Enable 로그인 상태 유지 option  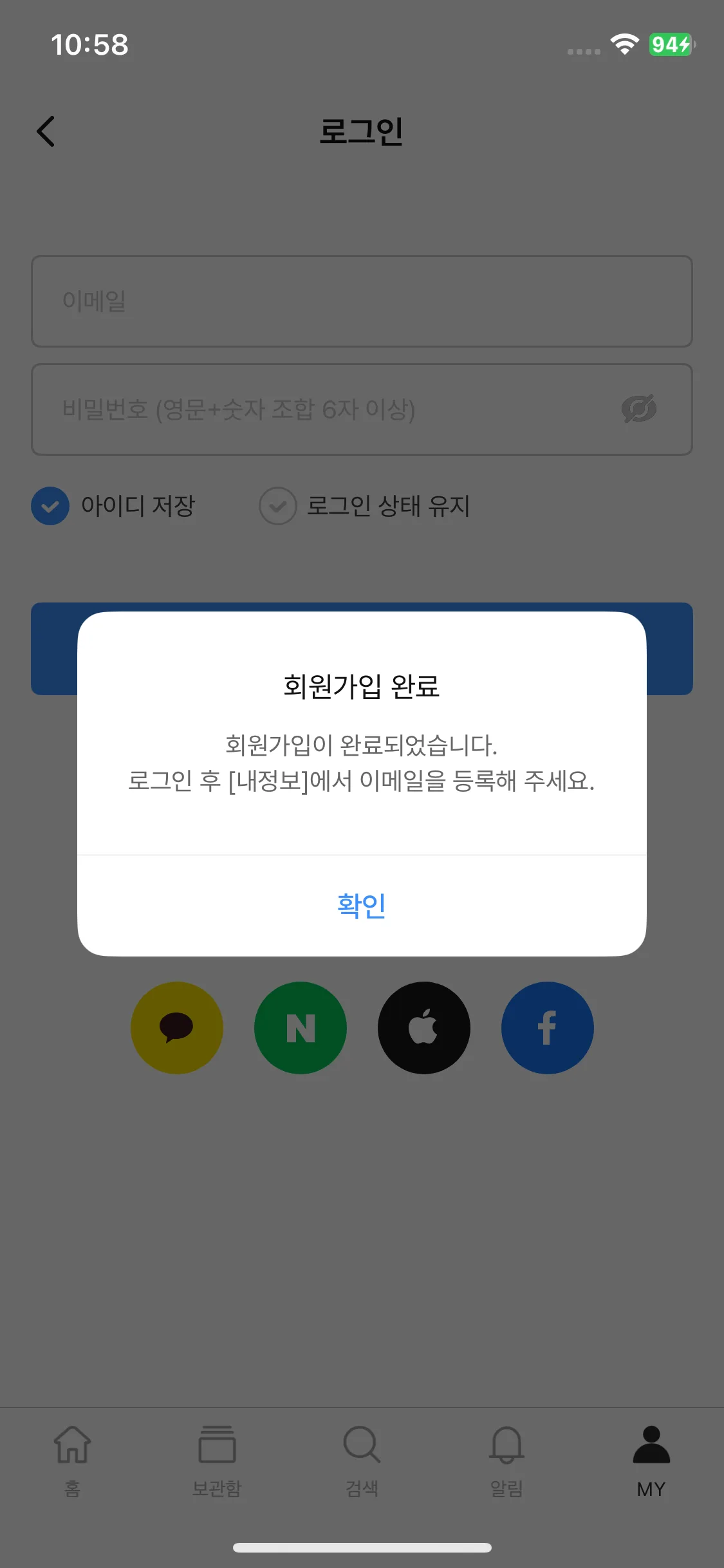(278, 506)
